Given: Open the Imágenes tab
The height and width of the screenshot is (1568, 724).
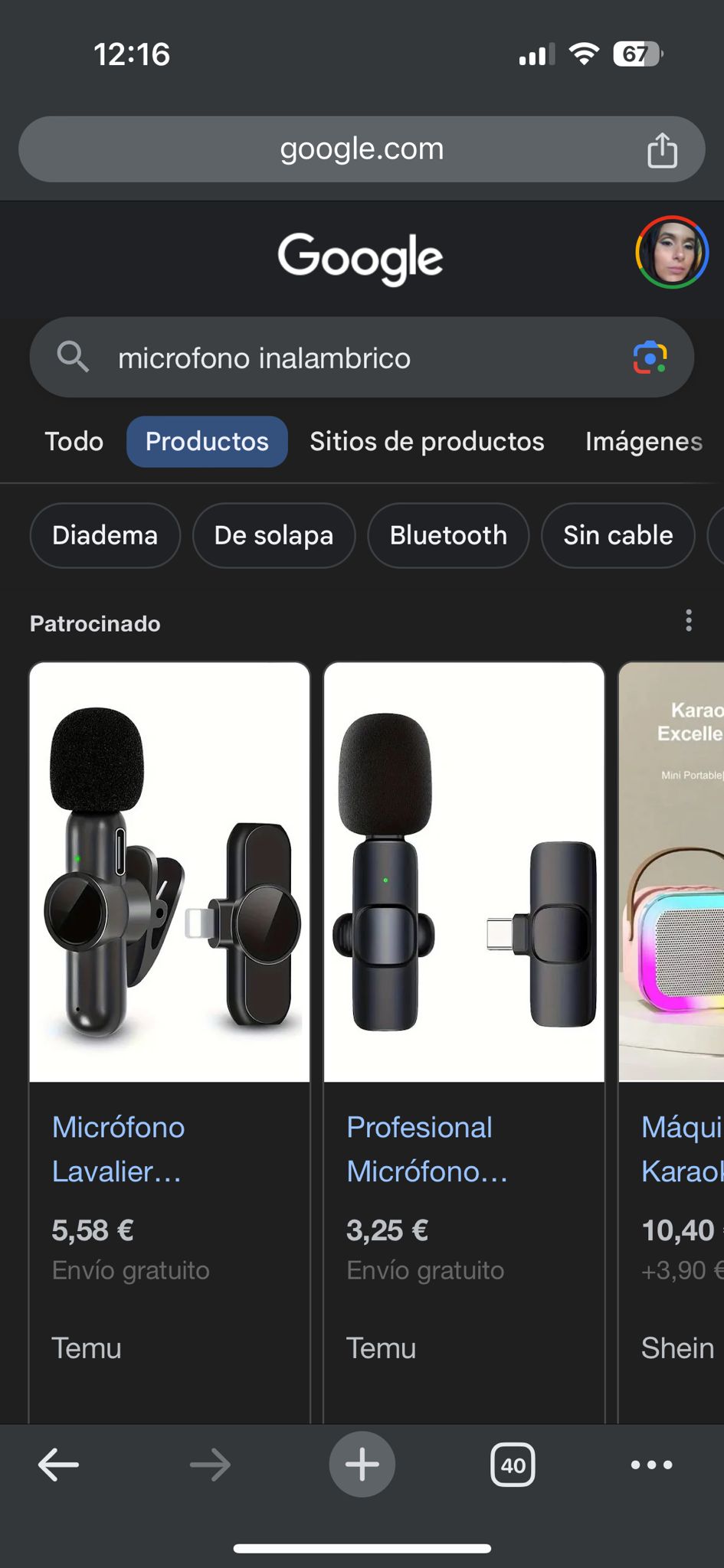Looking at the screenshot, I should tap(644, 442).
